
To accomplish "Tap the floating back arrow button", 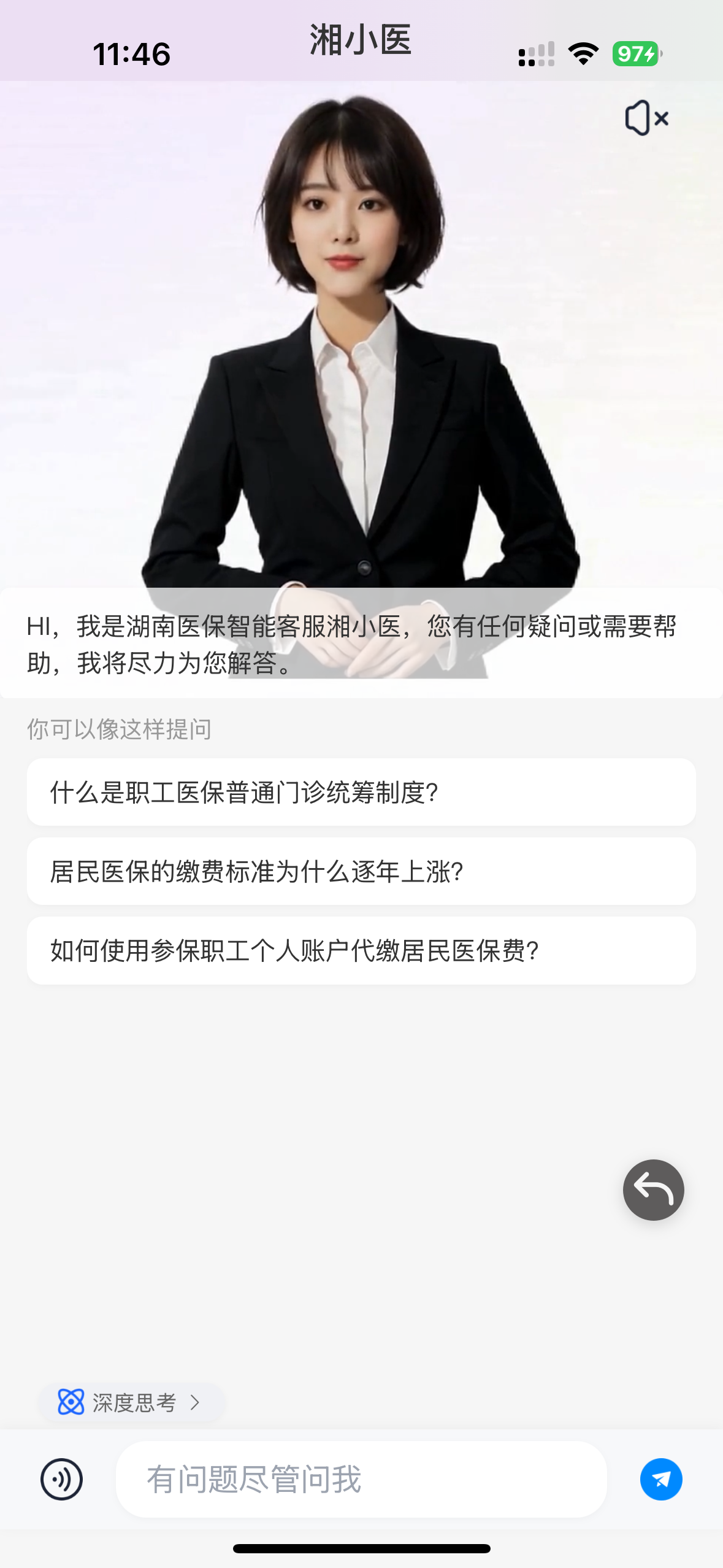I will 653,1189.
